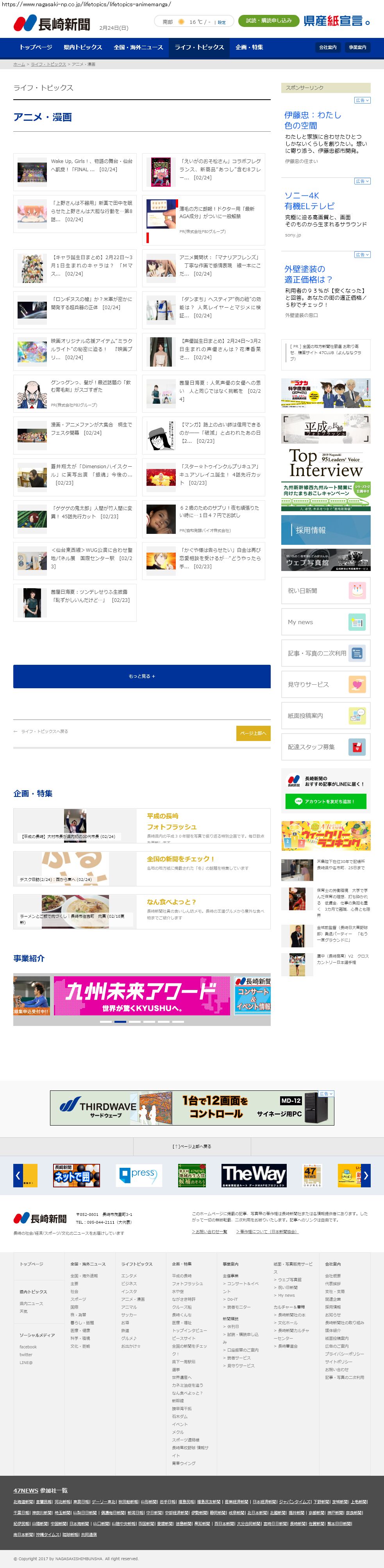Open 配達スタッフ募集 sidebar item
Image resolution: width=384 pixels, height=1568 pixels.
tap(325, 747)
